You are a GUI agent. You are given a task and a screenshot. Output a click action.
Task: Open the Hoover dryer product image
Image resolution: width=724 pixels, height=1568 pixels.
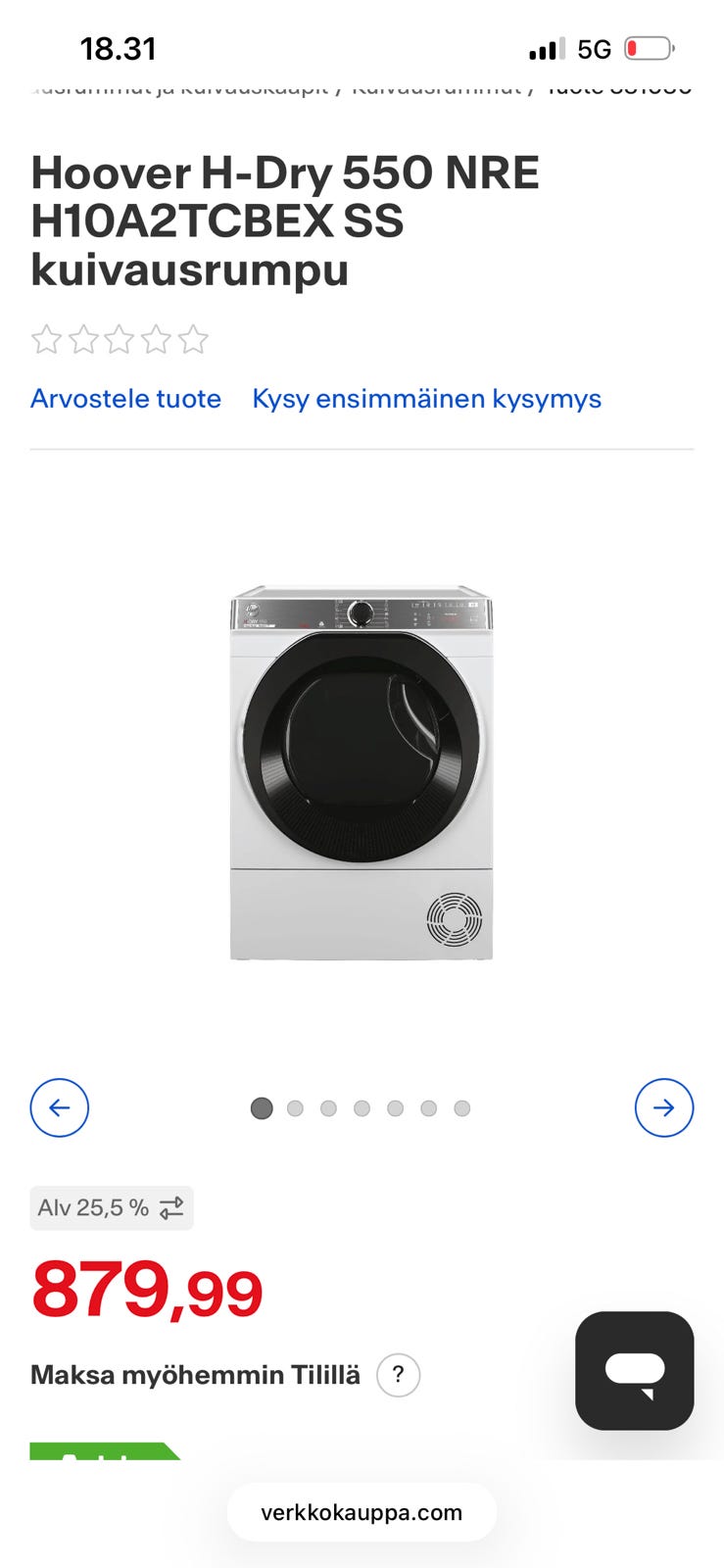click(361, 773)
